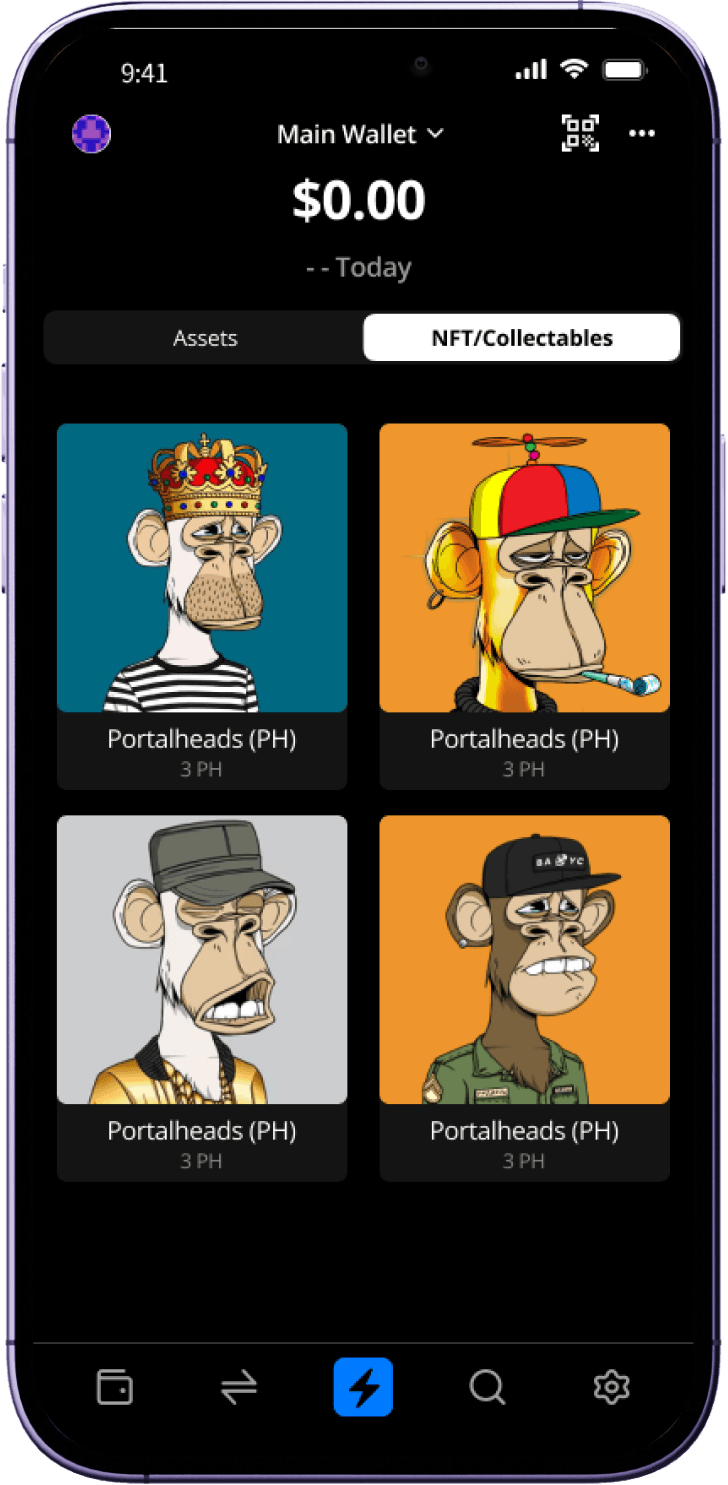
Task: Open the purple profile avatar
Action: [91, 133]
